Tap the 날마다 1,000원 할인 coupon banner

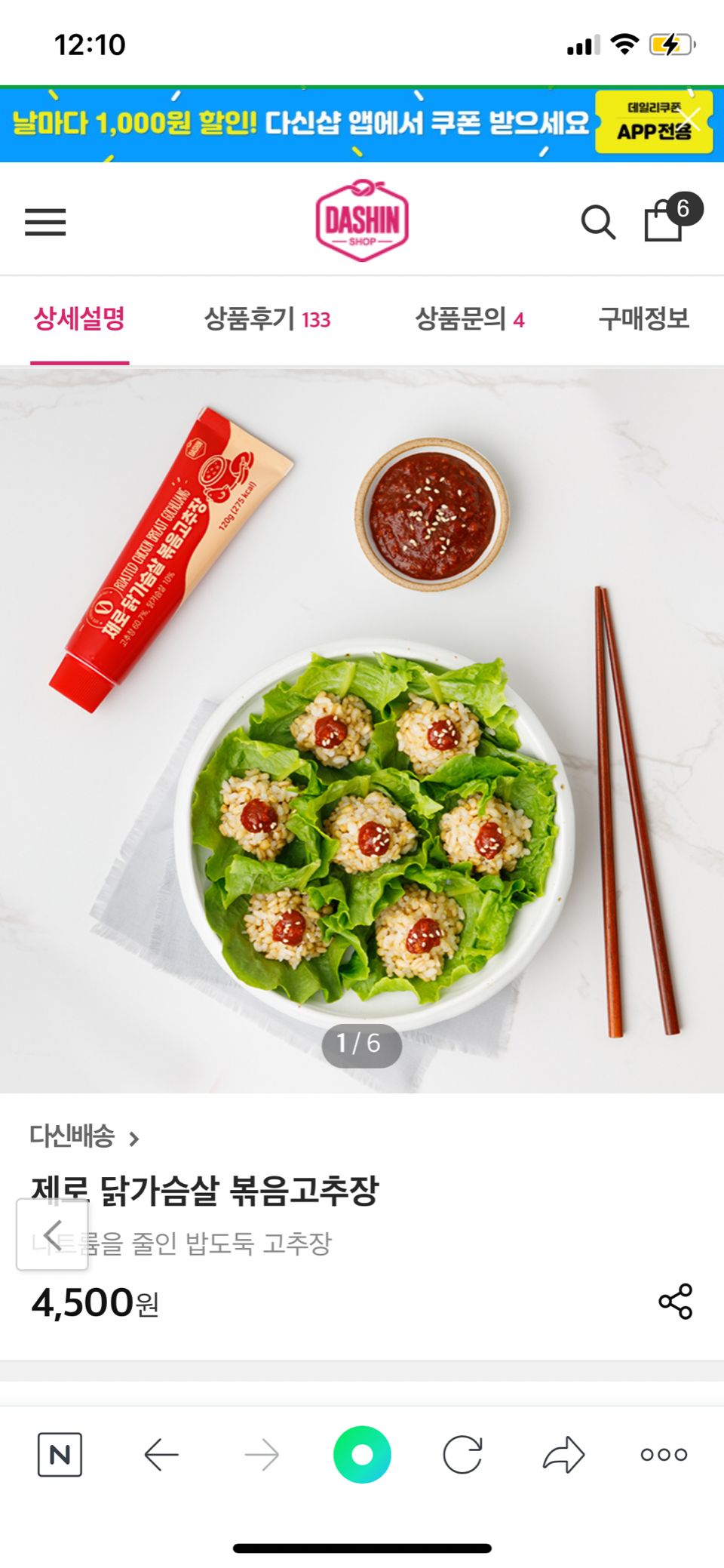(x=302, y=124)
